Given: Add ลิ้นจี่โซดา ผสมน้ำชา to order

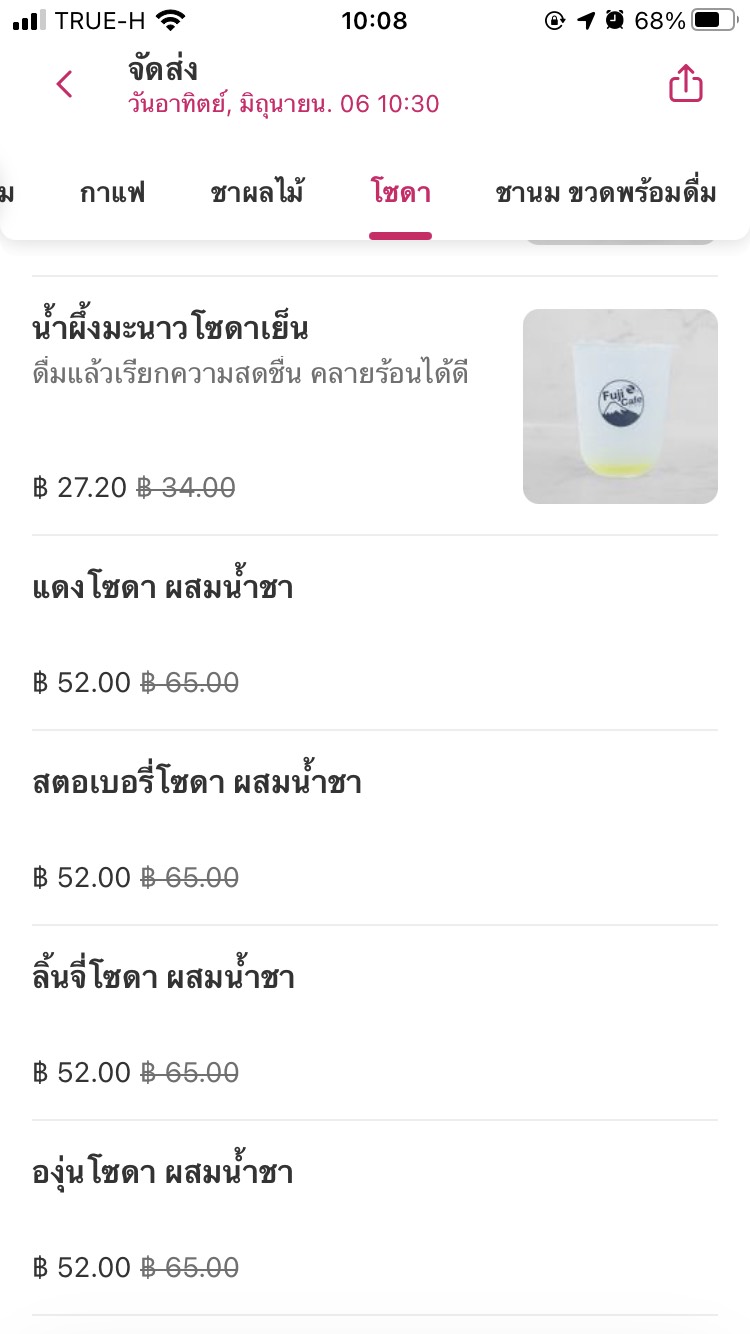Looking at the screenshot, I should [375, 1023].
